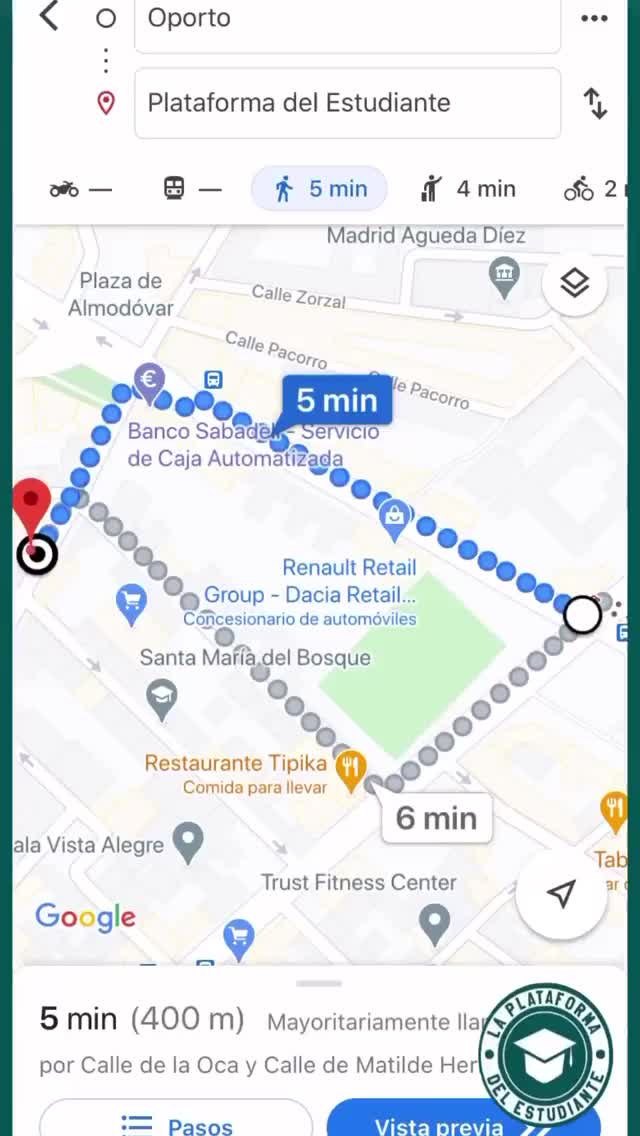
Task: Switch to public transit mode
Action: coord(191,189)
